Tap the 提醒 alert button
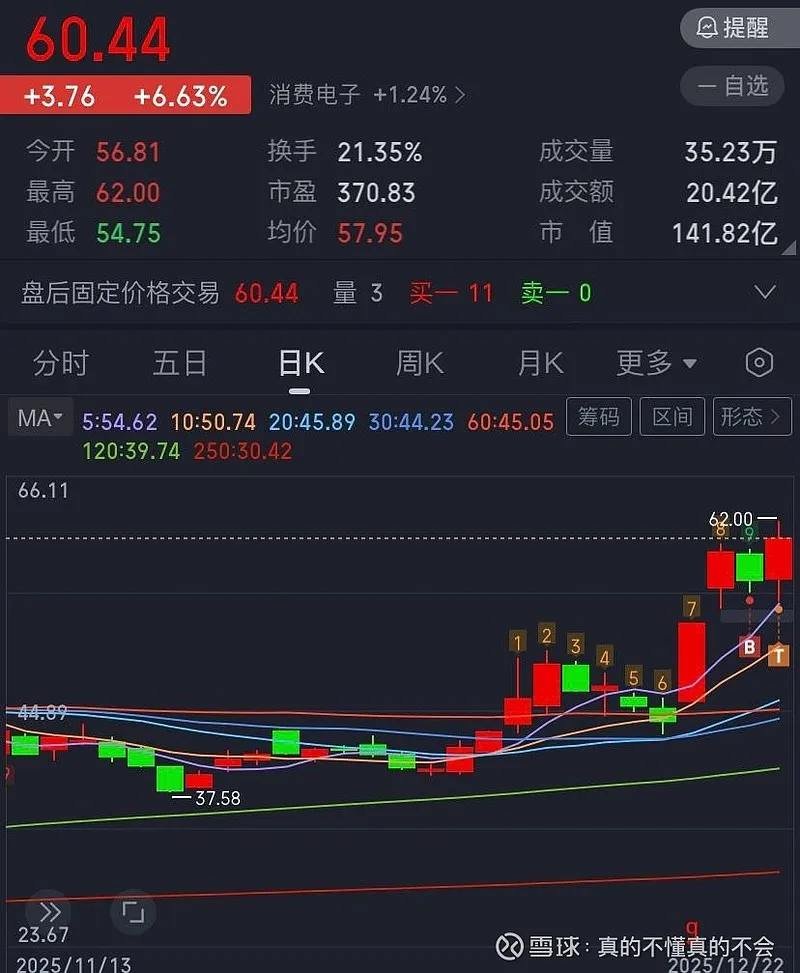 (x=732, y=27)
